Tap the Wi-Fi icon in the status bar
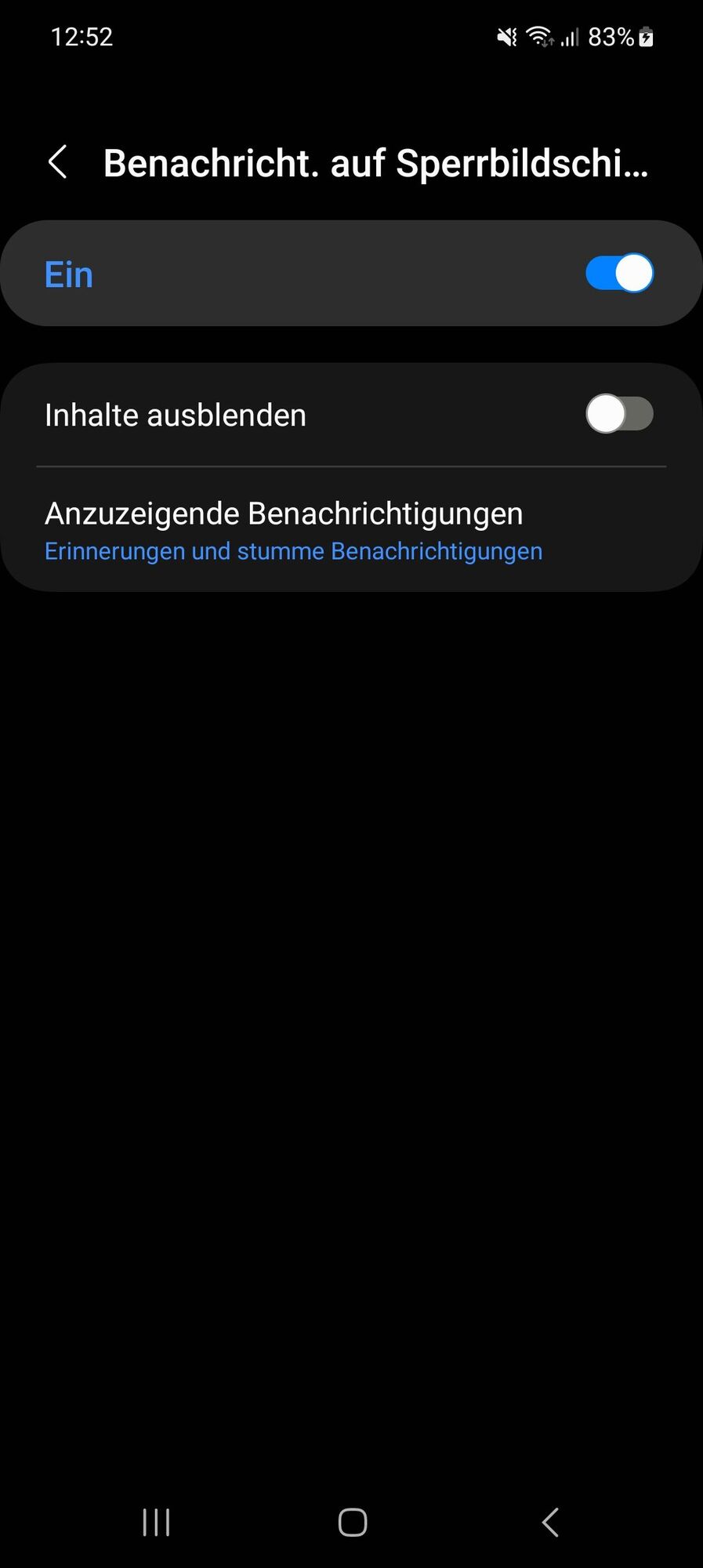Screen dimensions: 703x1568 coord(538,36)
